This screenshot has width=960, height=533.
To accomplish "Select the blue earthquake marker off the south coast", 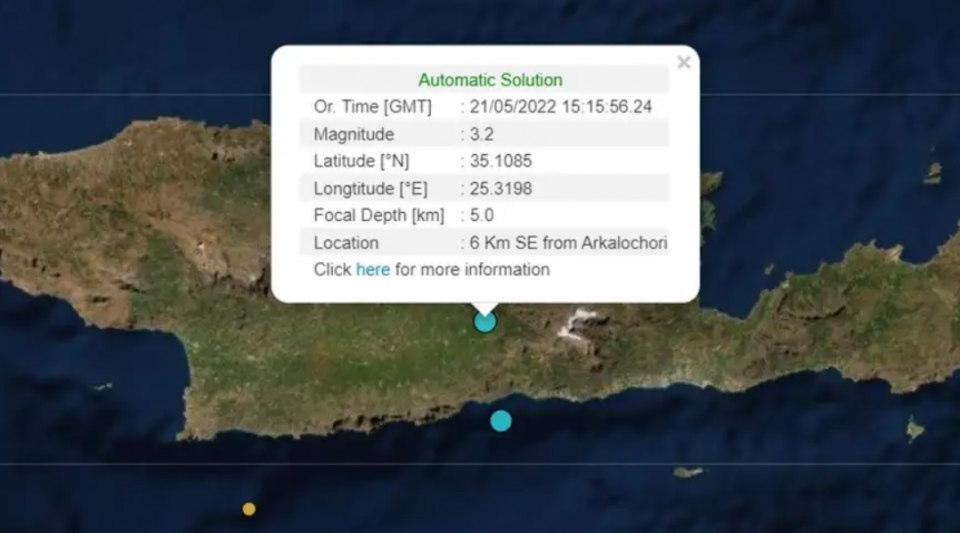I will point(501,421).
